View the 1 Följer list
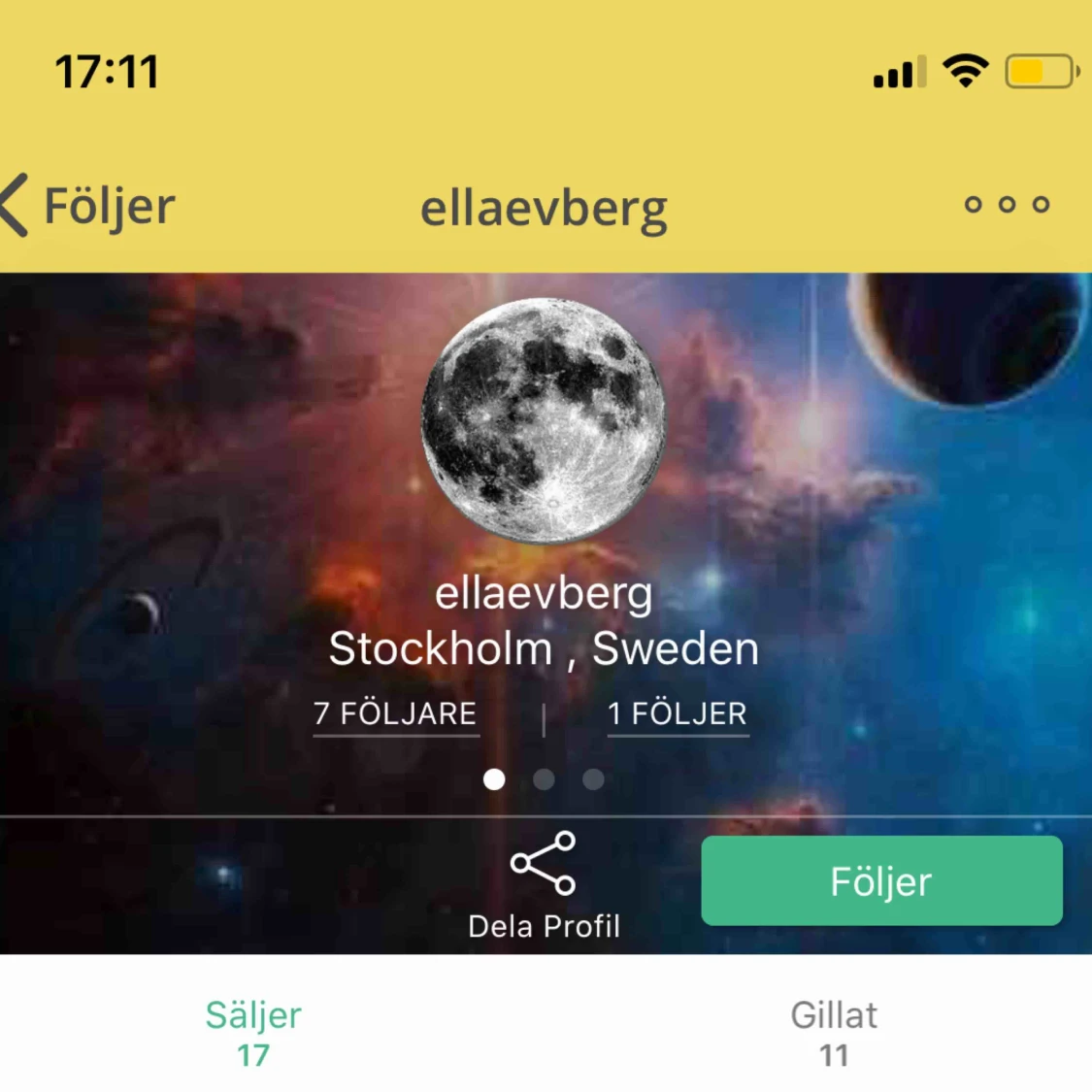Viewport: 1092px width, 1092px height. [678, 714]
